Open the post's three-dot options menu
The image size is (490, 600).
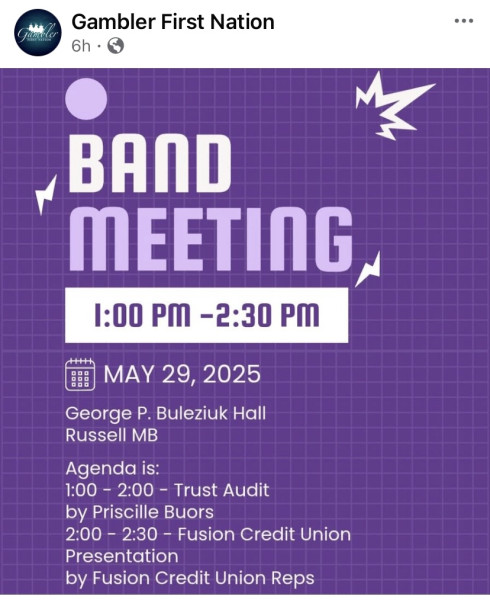click(464, 21)
